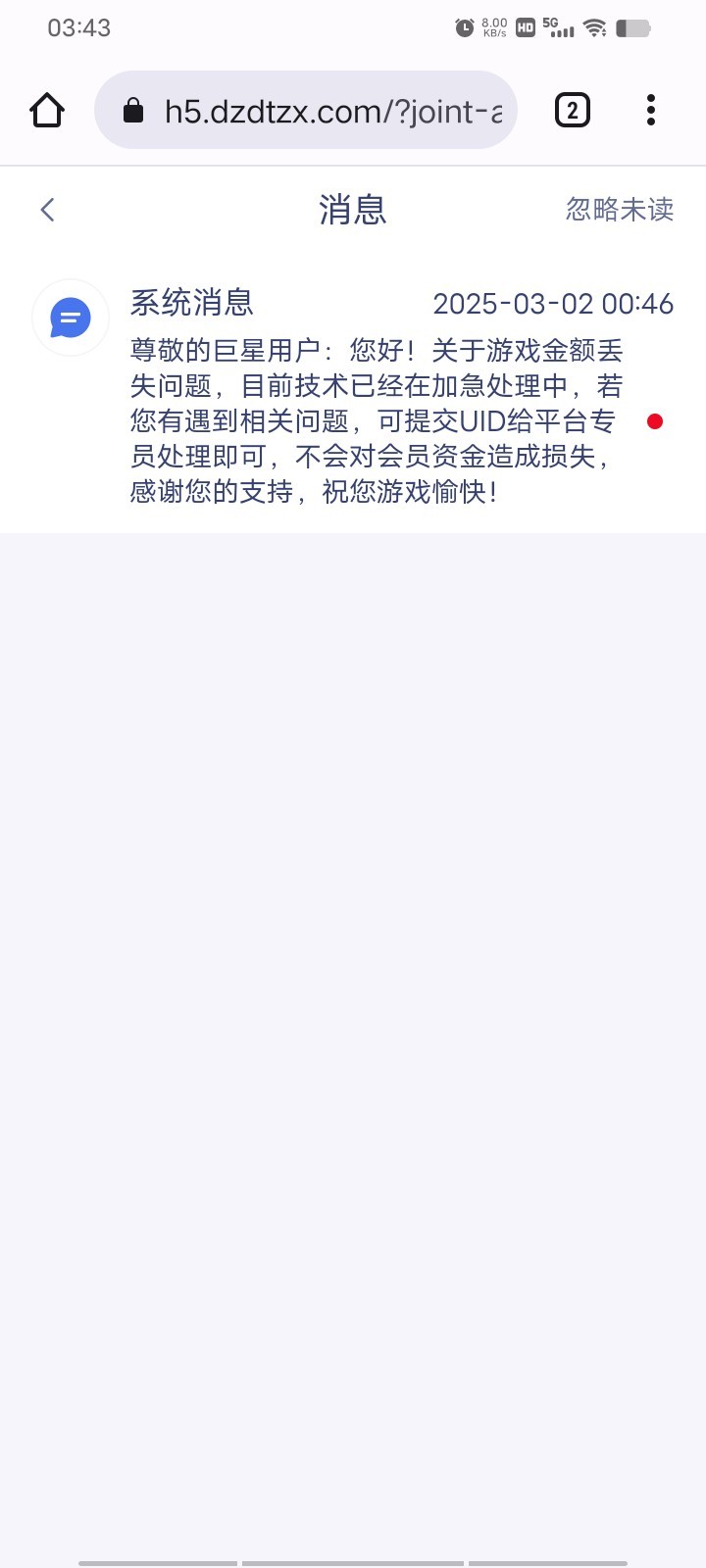
Task: Open the browser home page button
Action: click(x=47, y=111)
